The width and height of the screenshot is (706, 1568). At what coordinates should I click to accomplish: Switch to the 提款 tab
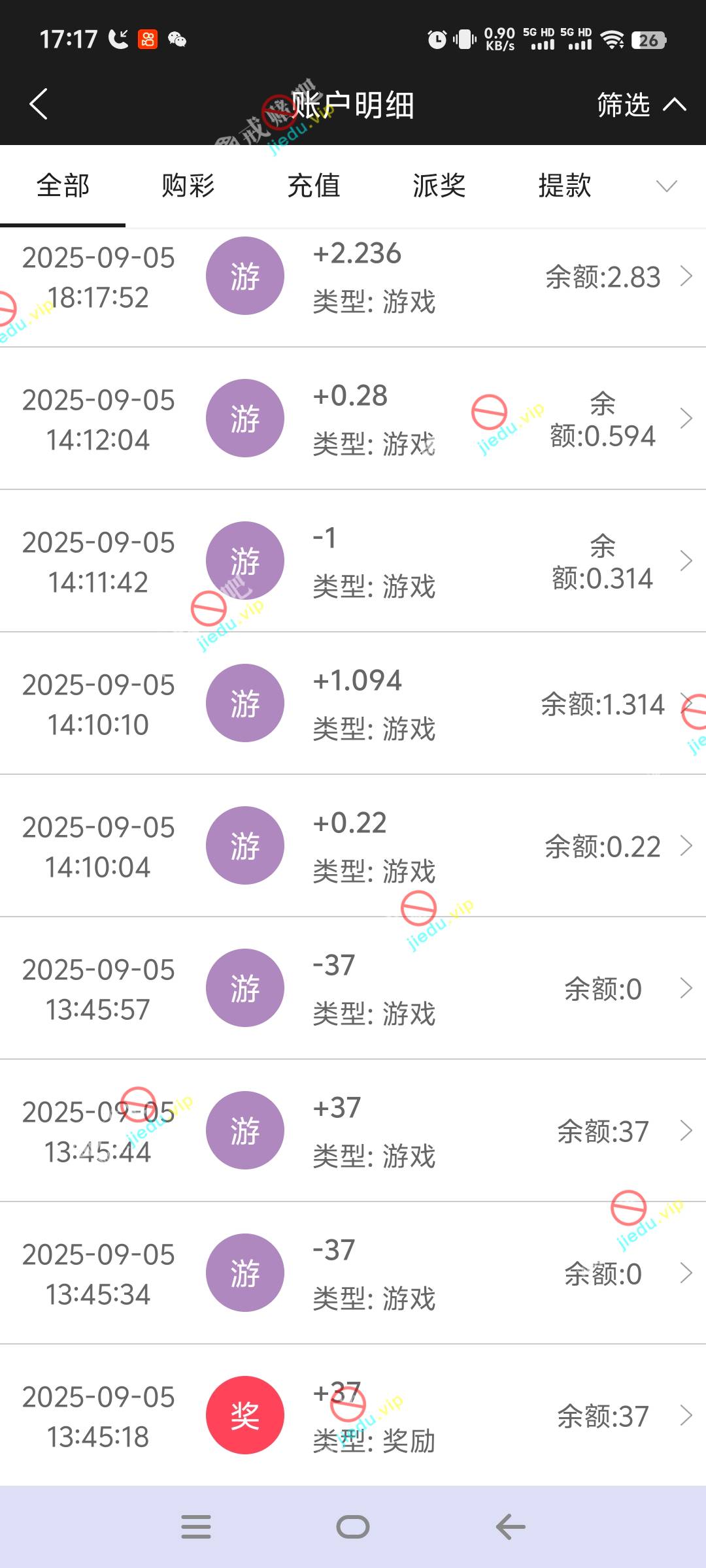coord(565,186)
